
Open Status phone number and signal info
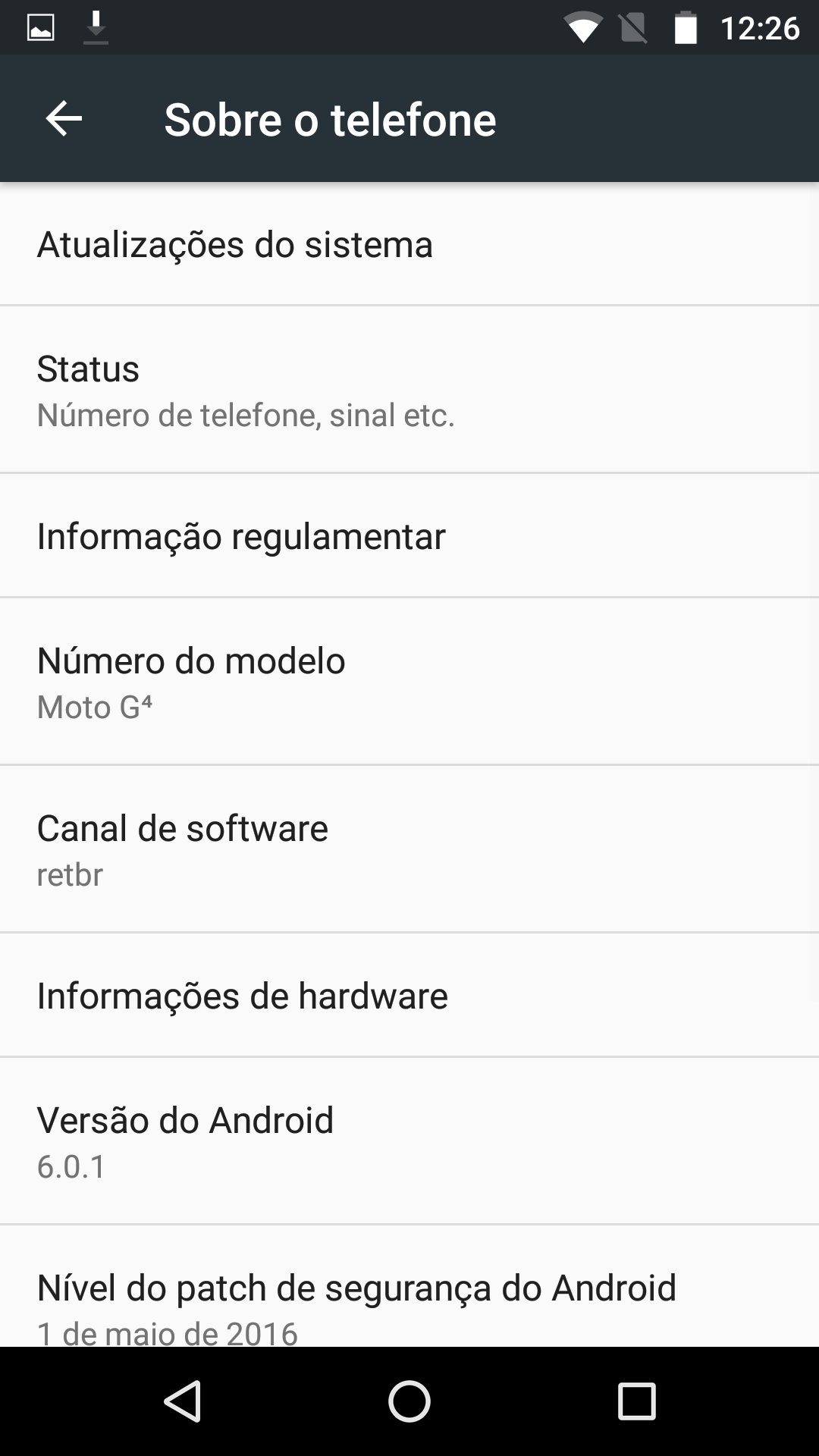pos(409,390)
